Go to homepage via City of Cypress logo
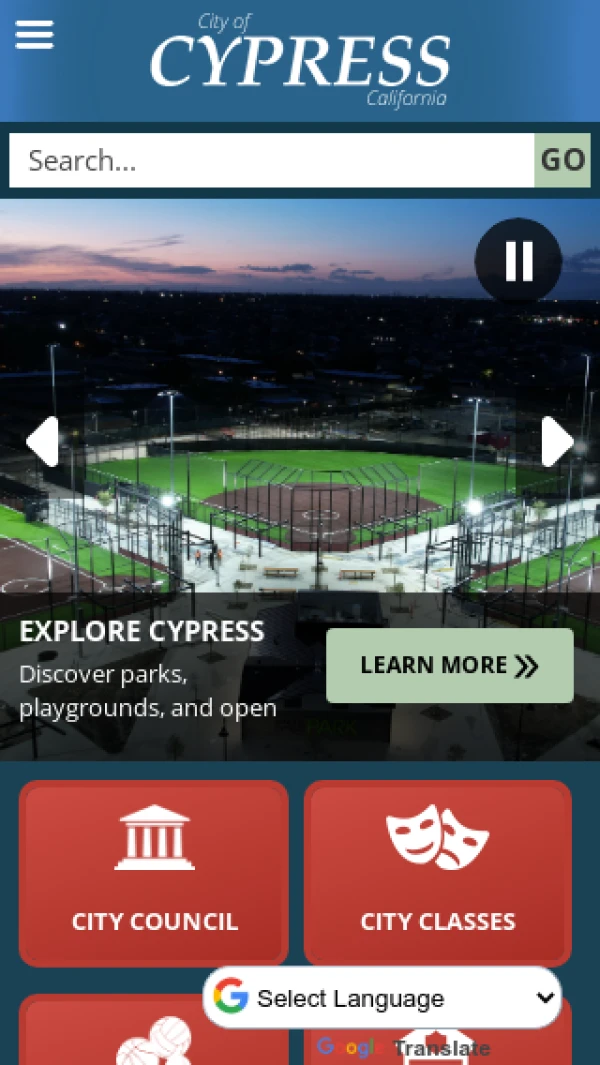The height and width of the screenshot is (1065, 600). click(x=300, y=60)
